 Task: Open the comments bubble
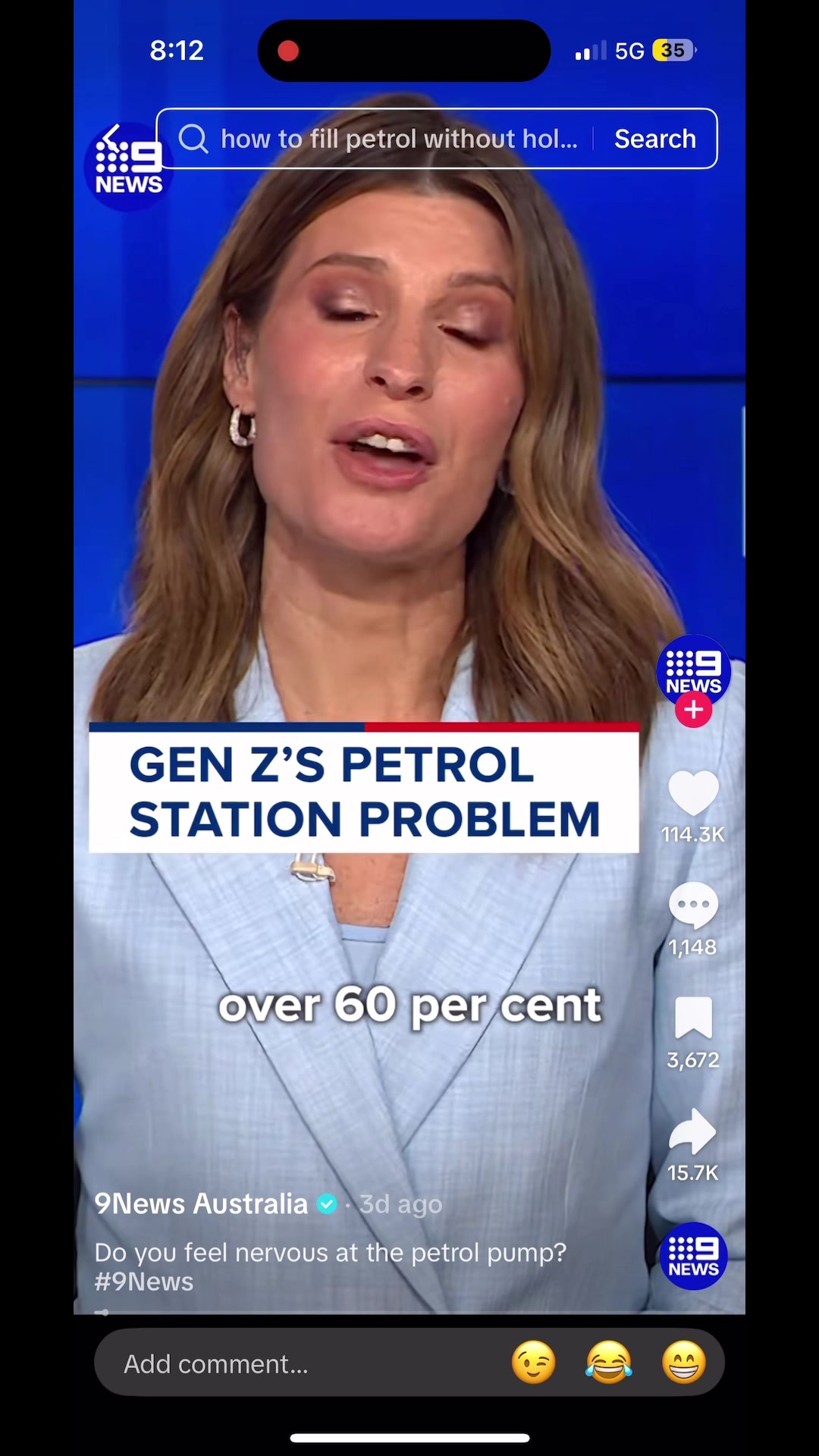(x=693, y=905)
